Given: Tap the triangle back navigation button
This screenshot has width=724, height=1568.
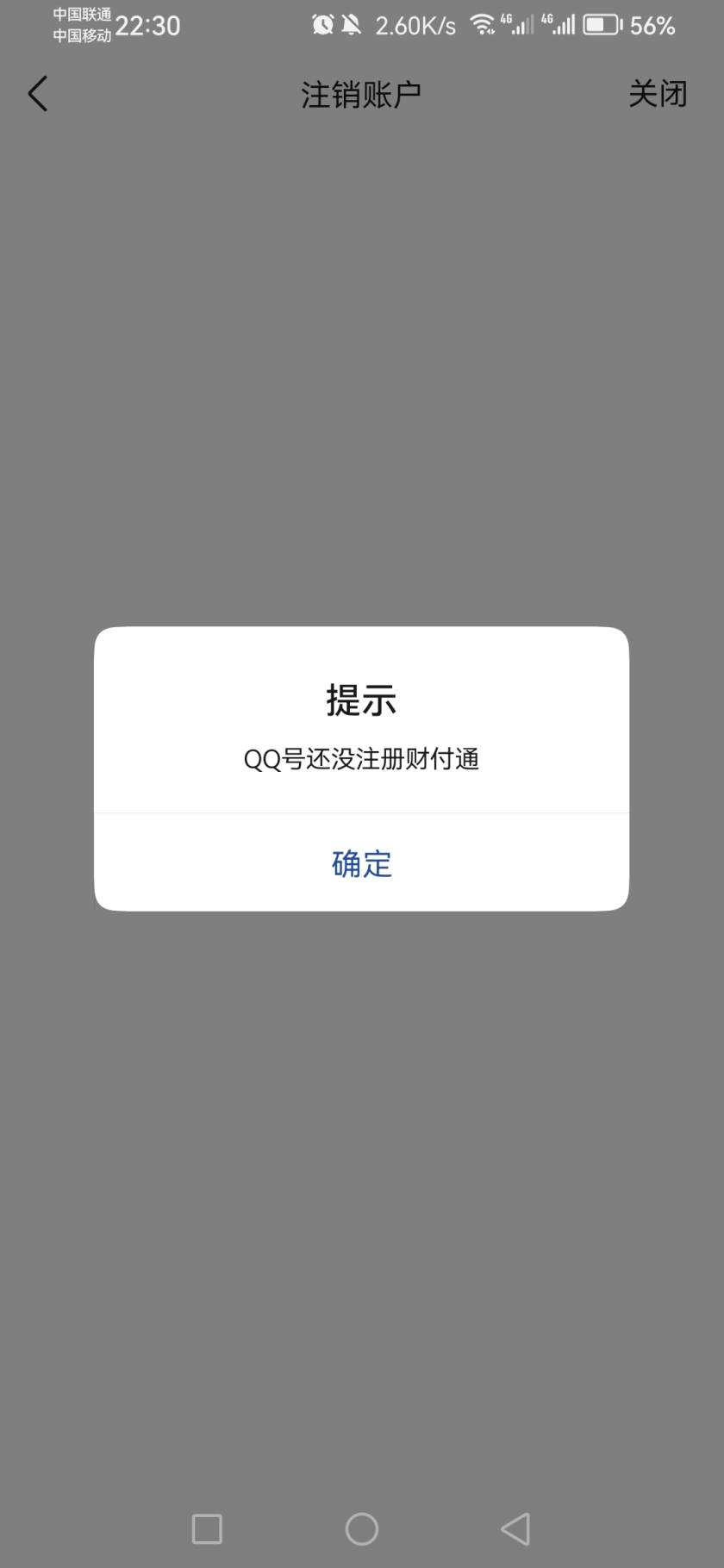Looking at the screenshot, I should click(x=515, y=1529).
